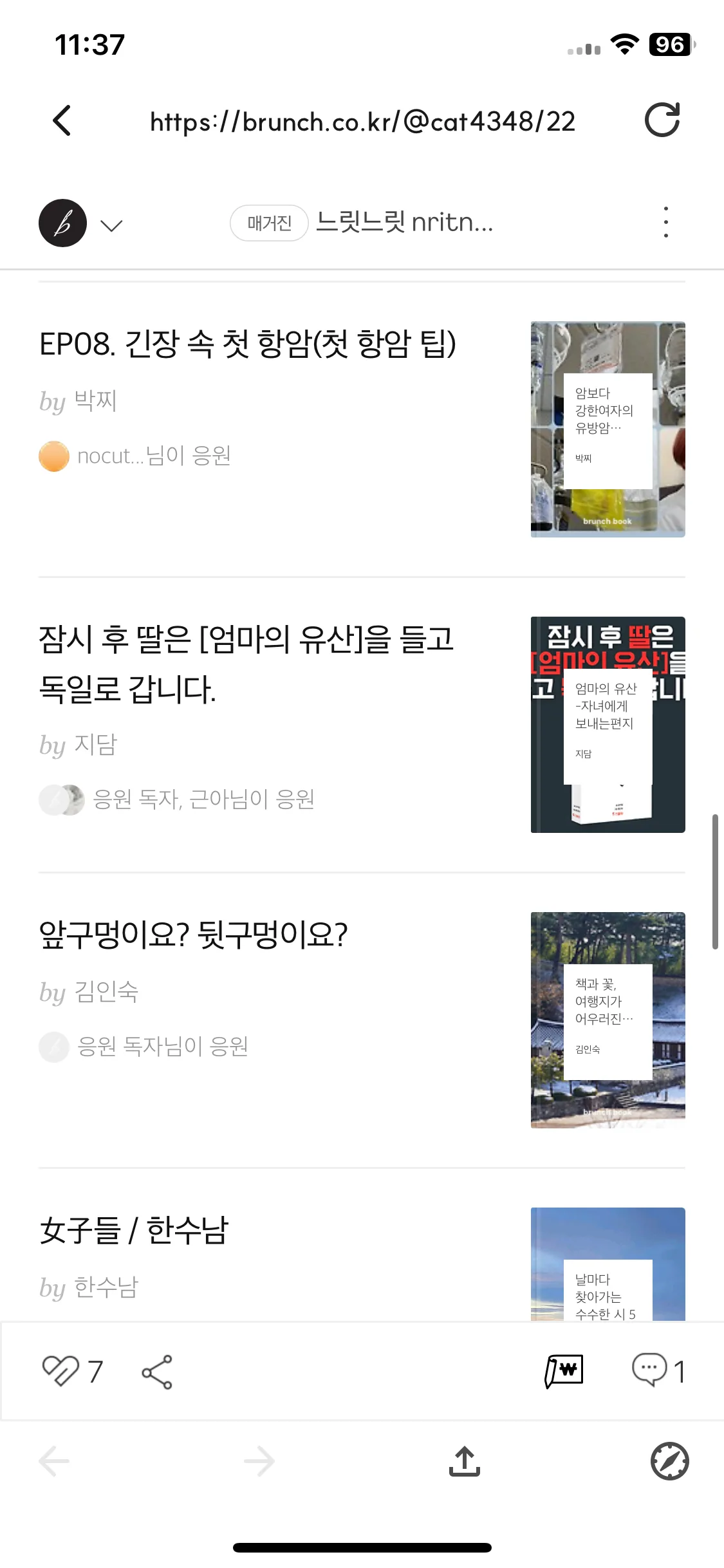The height and width of the screenshot is (1568, 724).
Task: Open magazine title 느릿느릿 nritn...
Action: (x=405, y=223)
